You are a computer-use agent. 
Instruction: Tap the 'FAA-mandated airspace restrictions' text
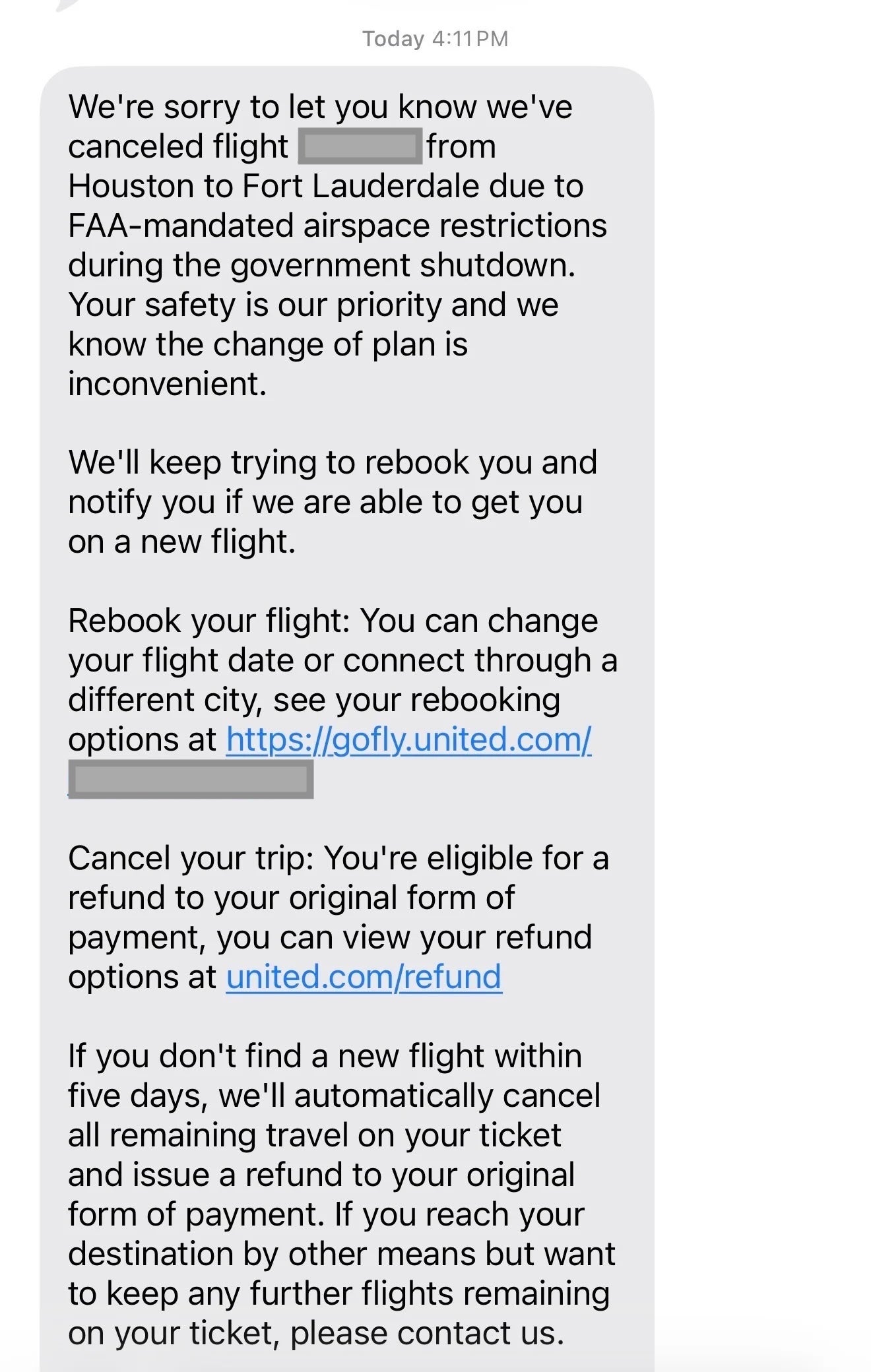(337, 226)
